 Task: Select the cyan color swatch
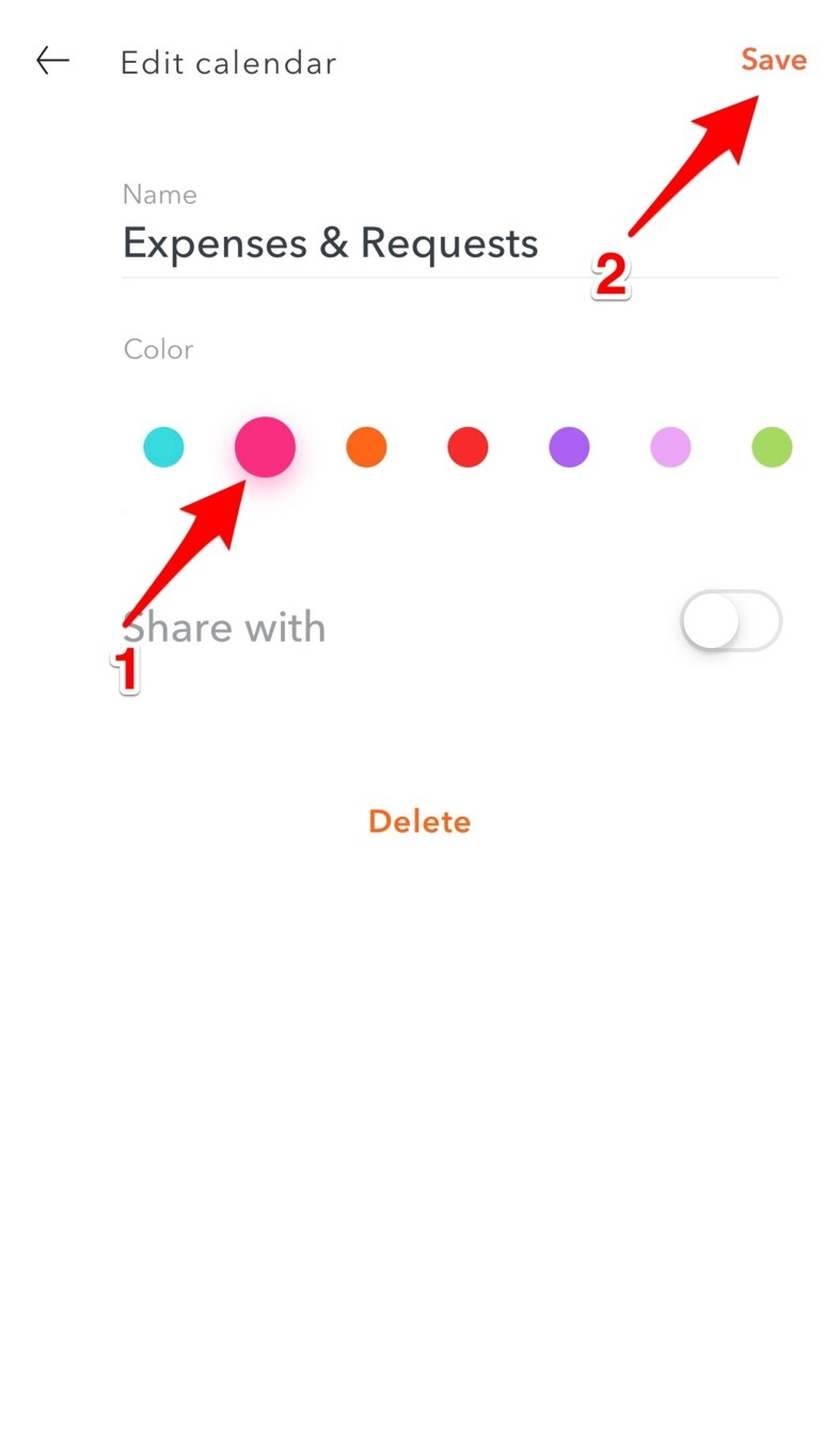(164, 447)
